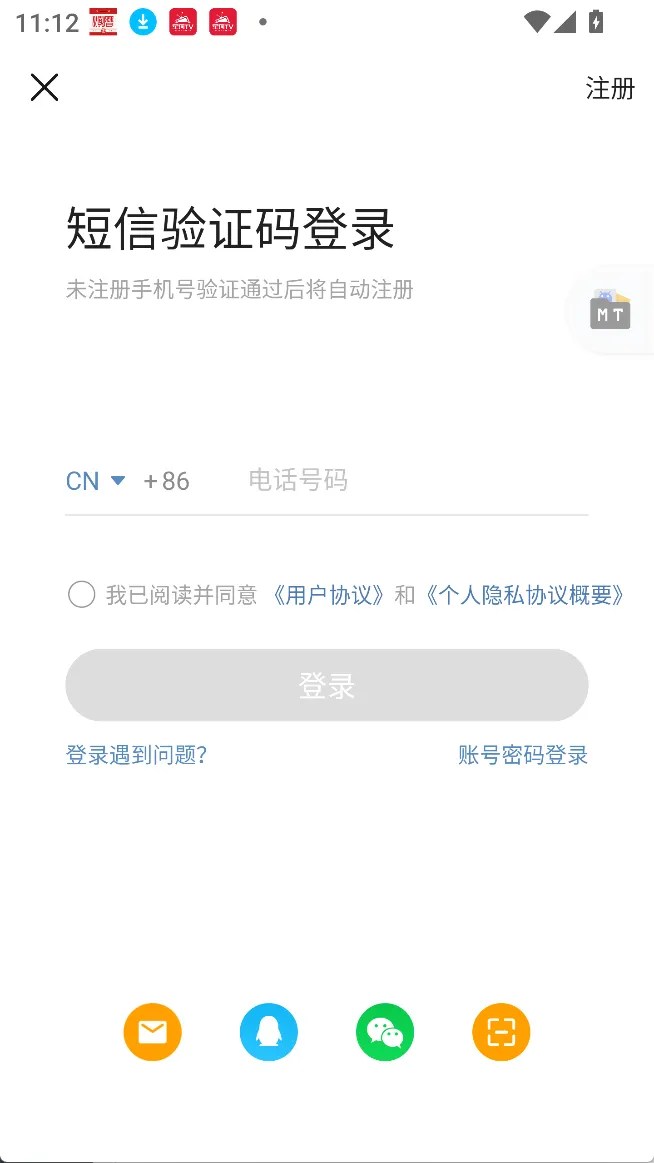Open the 《用户协议》 link
The height and width of the screenshot is (1163, 654).
point(327,595)
